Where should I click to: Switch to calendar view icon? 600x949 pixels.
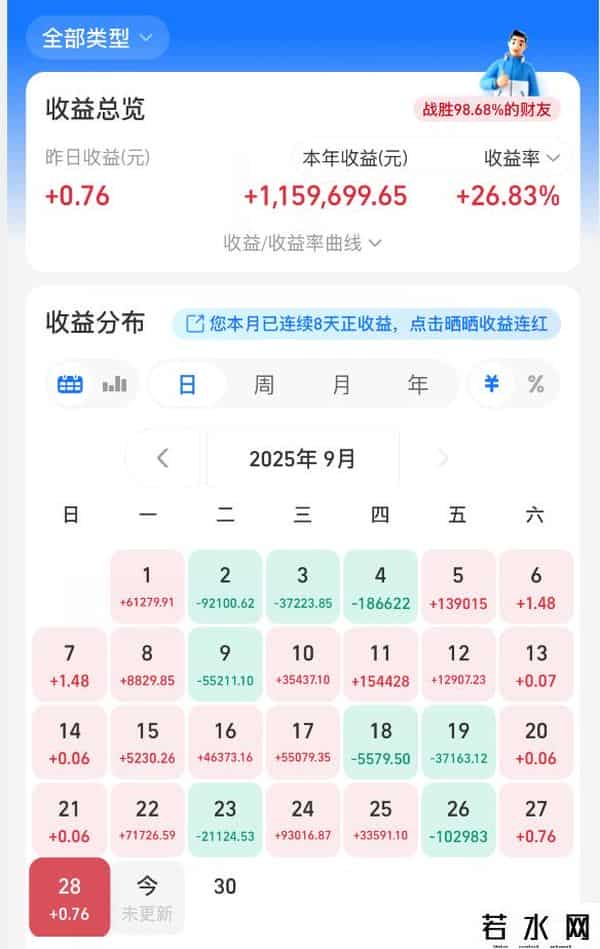pyautogui.click(x=70, y=385)
